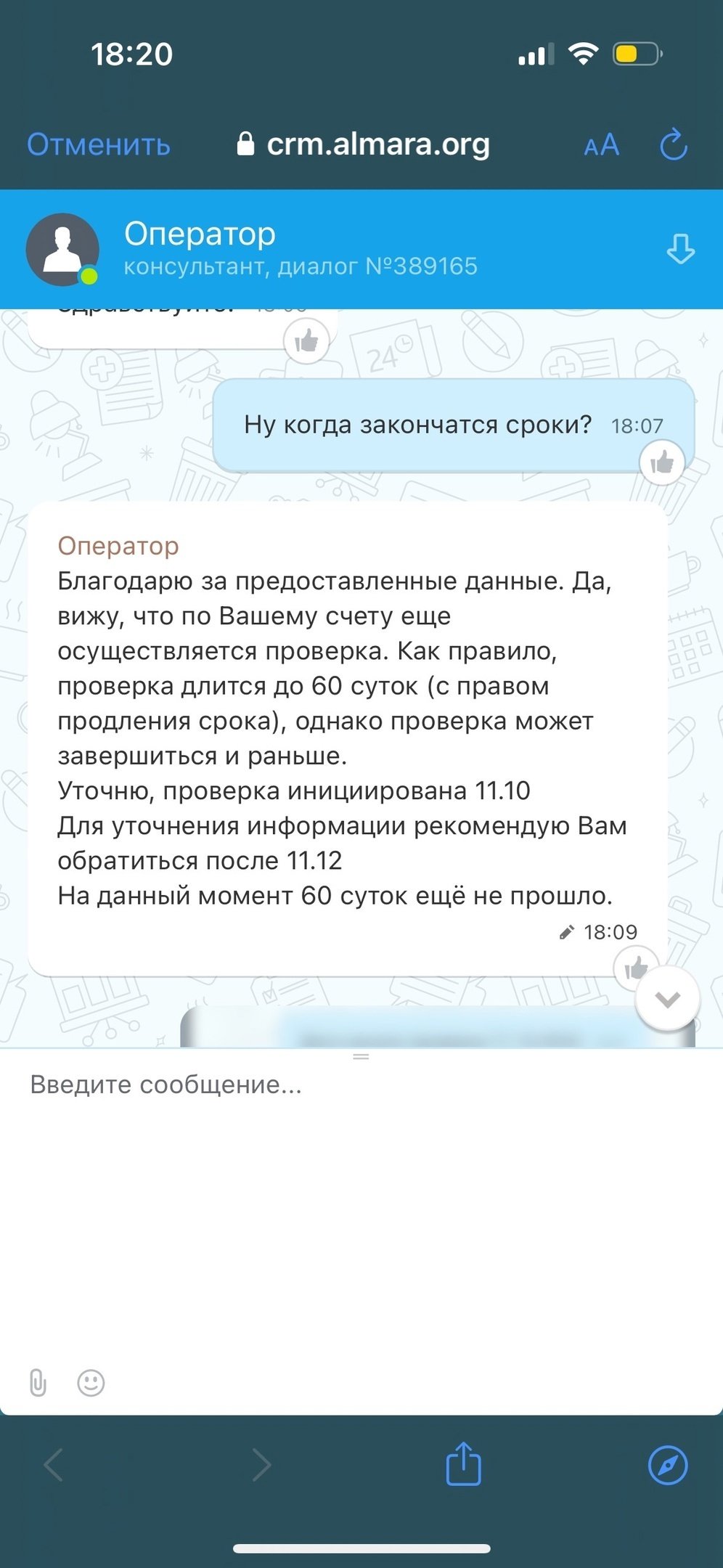Attach a file with the paperclip
723x1568 pixels.
[38, 1383]
